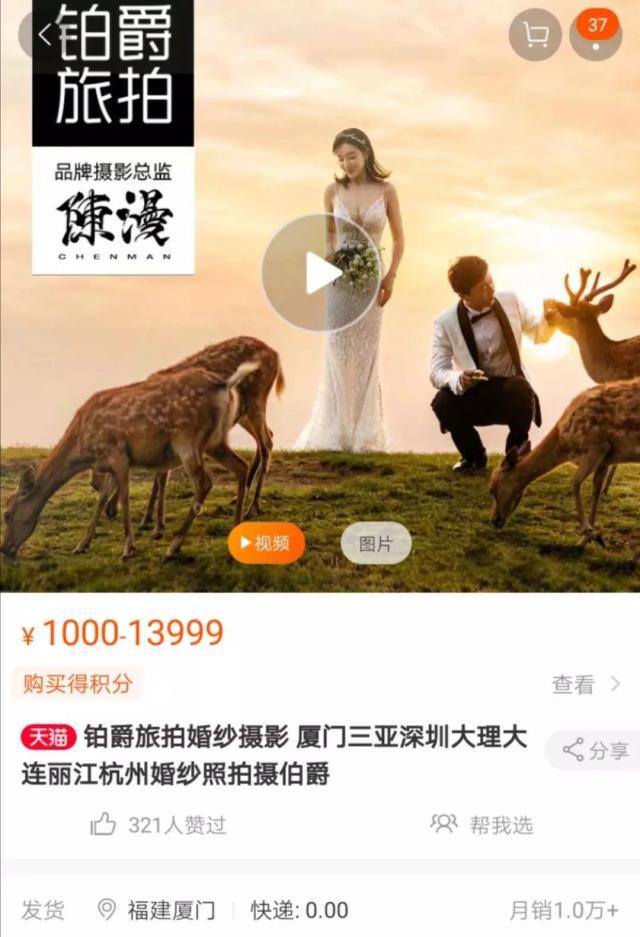Open 查看 for purchase points

coord(586,684)
